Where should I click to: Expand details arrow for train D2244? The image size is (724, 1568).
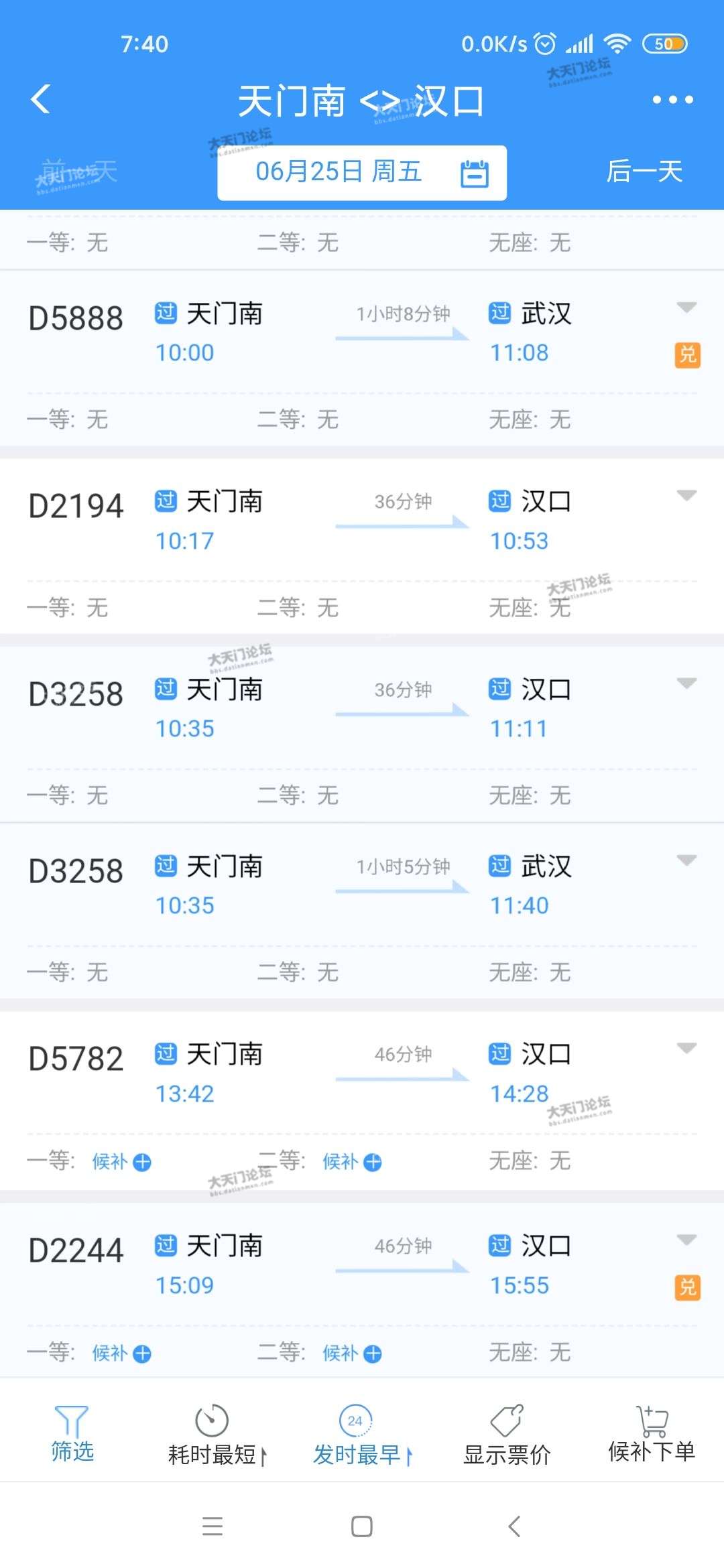pos(686,1240)
